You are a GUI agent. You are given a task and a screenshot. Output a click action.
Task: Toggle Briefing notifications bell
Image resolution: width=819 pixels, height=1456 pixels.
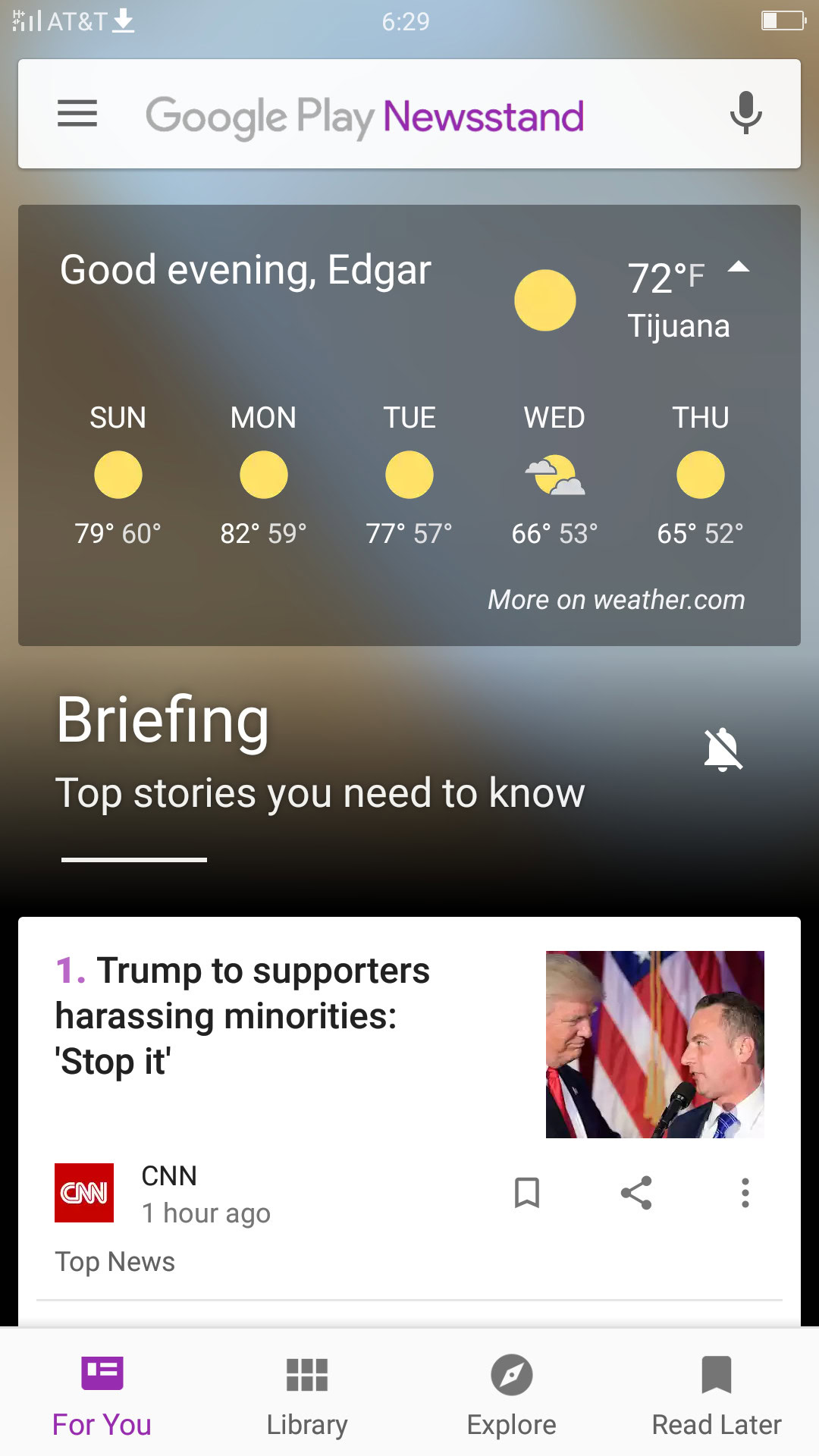[x=723, y=749]
